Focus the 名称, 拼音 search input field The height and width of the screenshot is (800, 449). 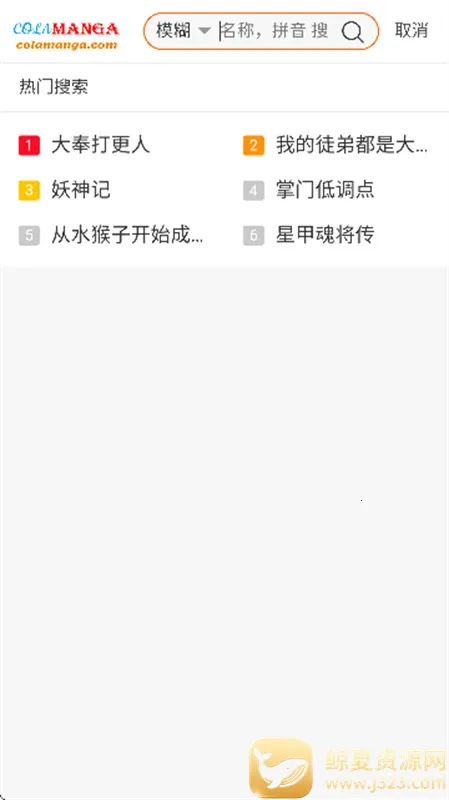[x=276, y=31]
